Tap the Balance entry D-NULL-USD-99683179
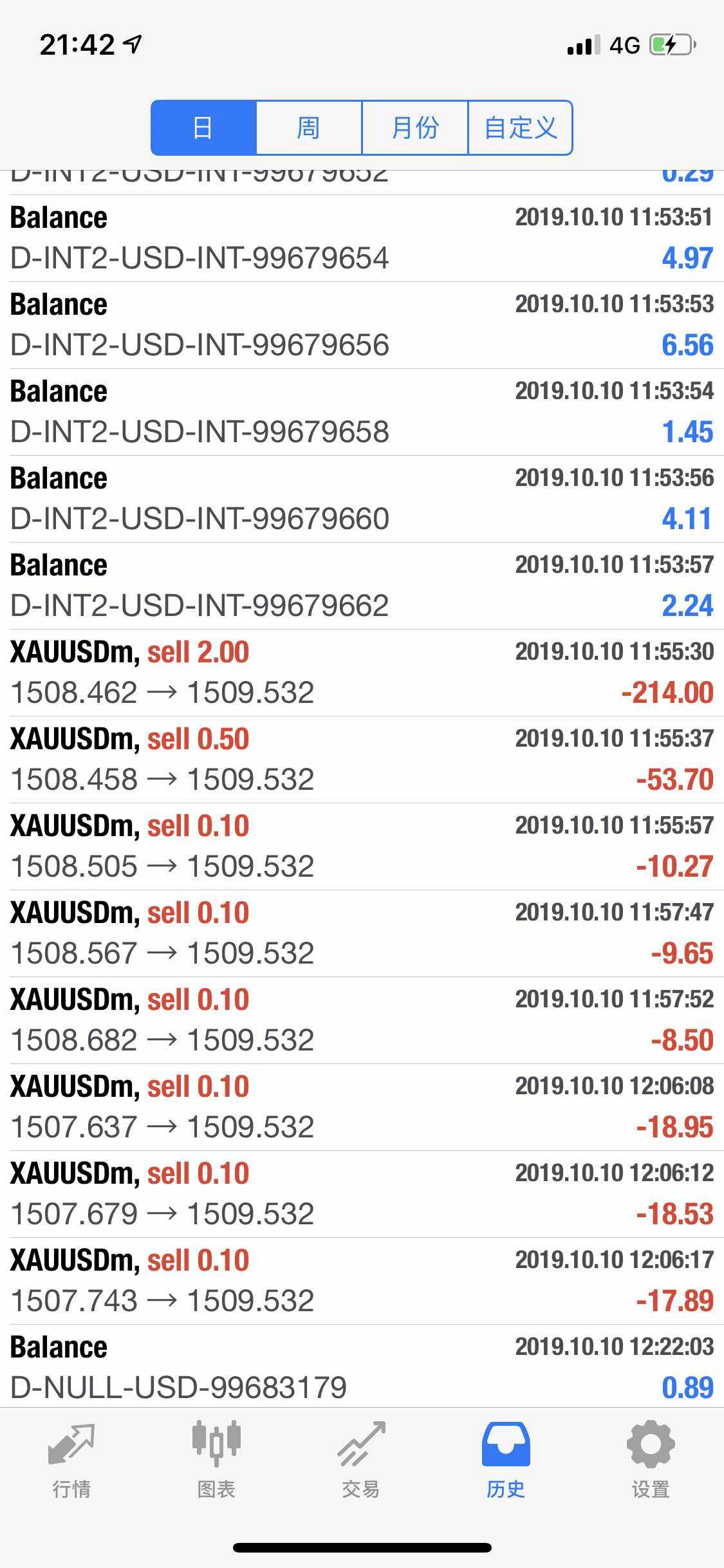The width and height of the screenshot is (724, 1568). click(362, 1367)
